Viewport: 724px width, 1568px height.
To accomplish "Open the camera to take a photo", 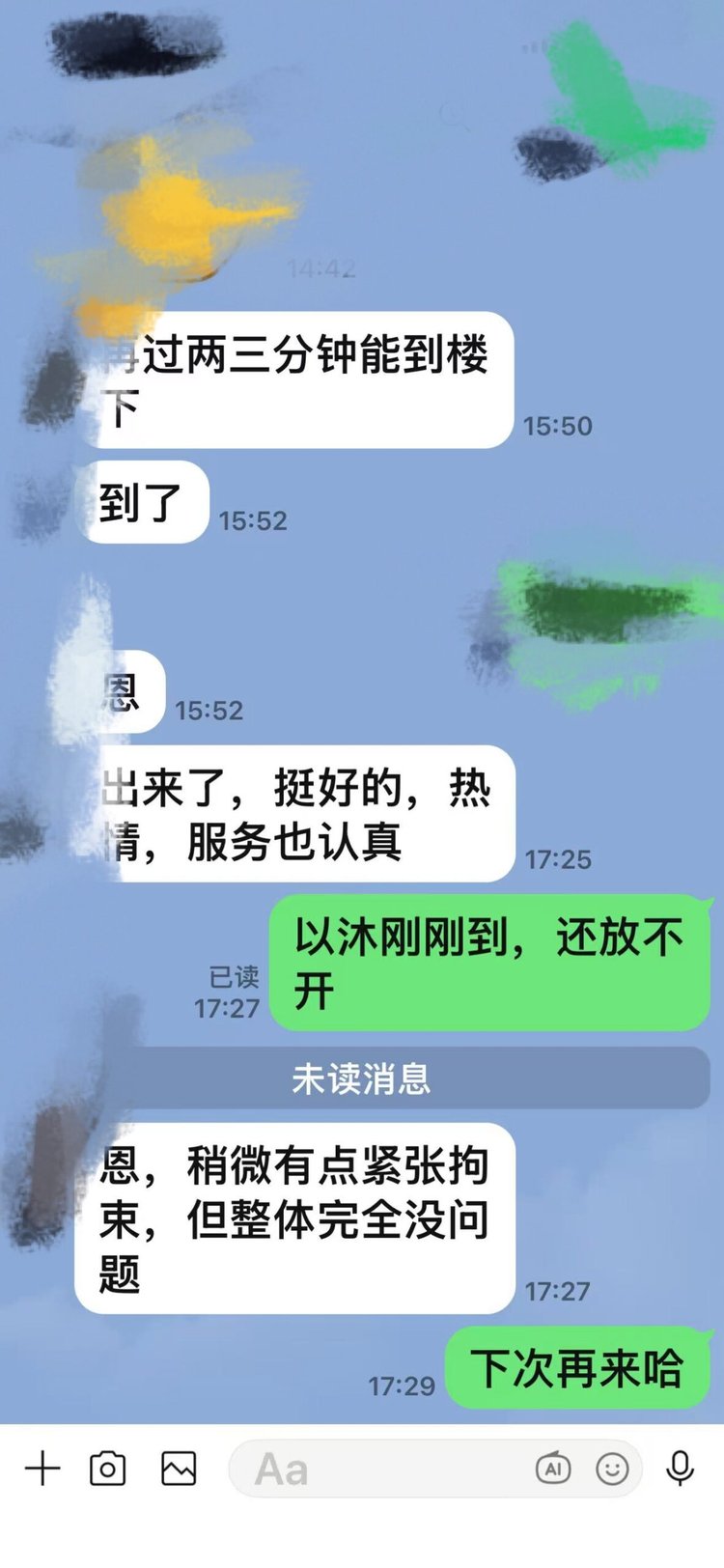I will pyautogui.click(x=107, y=1469).
